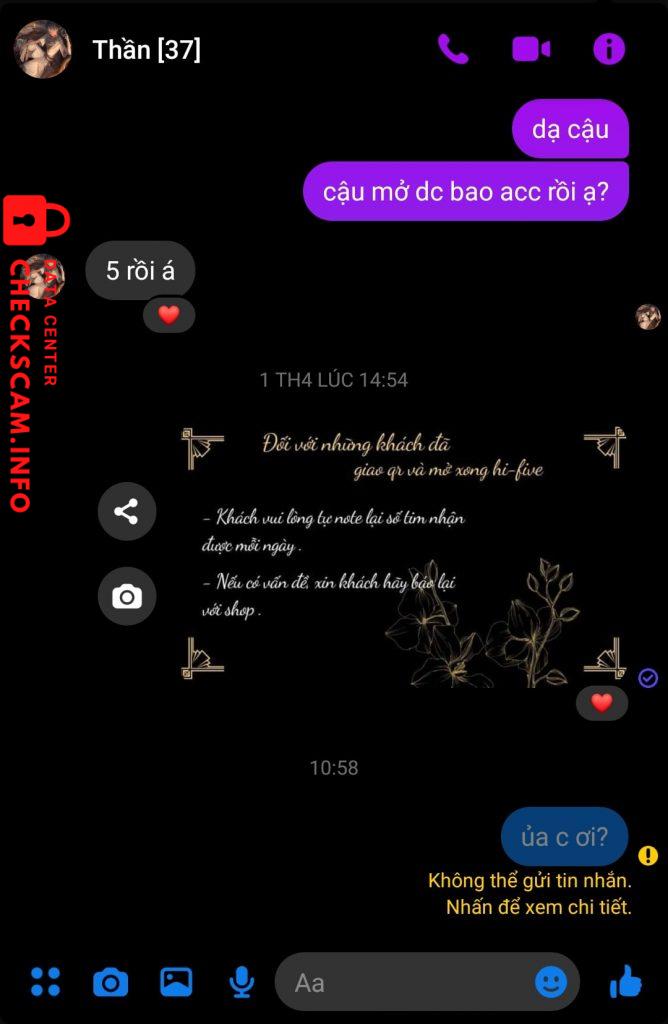Open the photo gallery picker

pyautogui.click(x=176, y=982)
